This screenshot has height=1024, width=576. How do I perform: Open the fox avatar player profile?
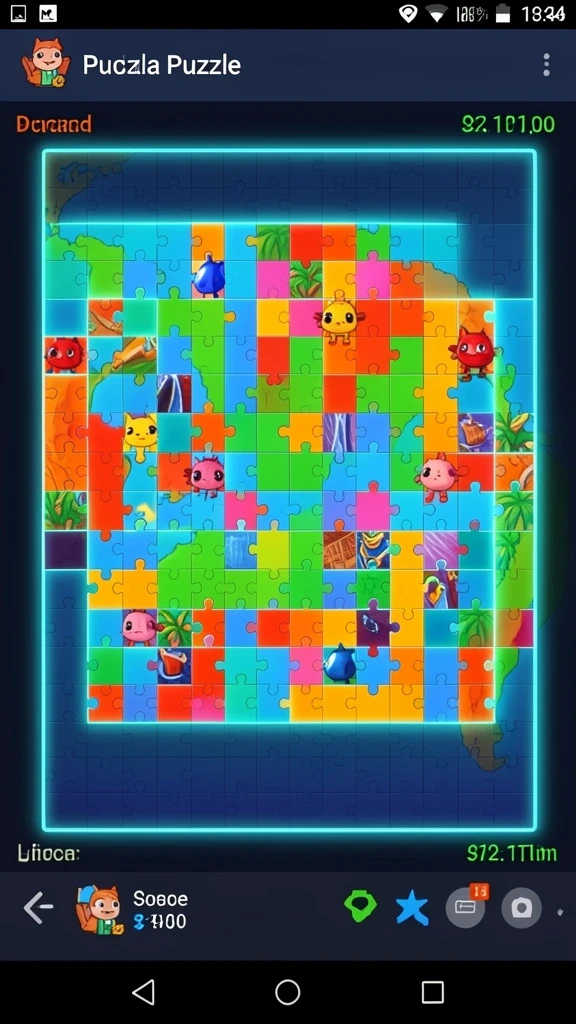click(99, 909)
